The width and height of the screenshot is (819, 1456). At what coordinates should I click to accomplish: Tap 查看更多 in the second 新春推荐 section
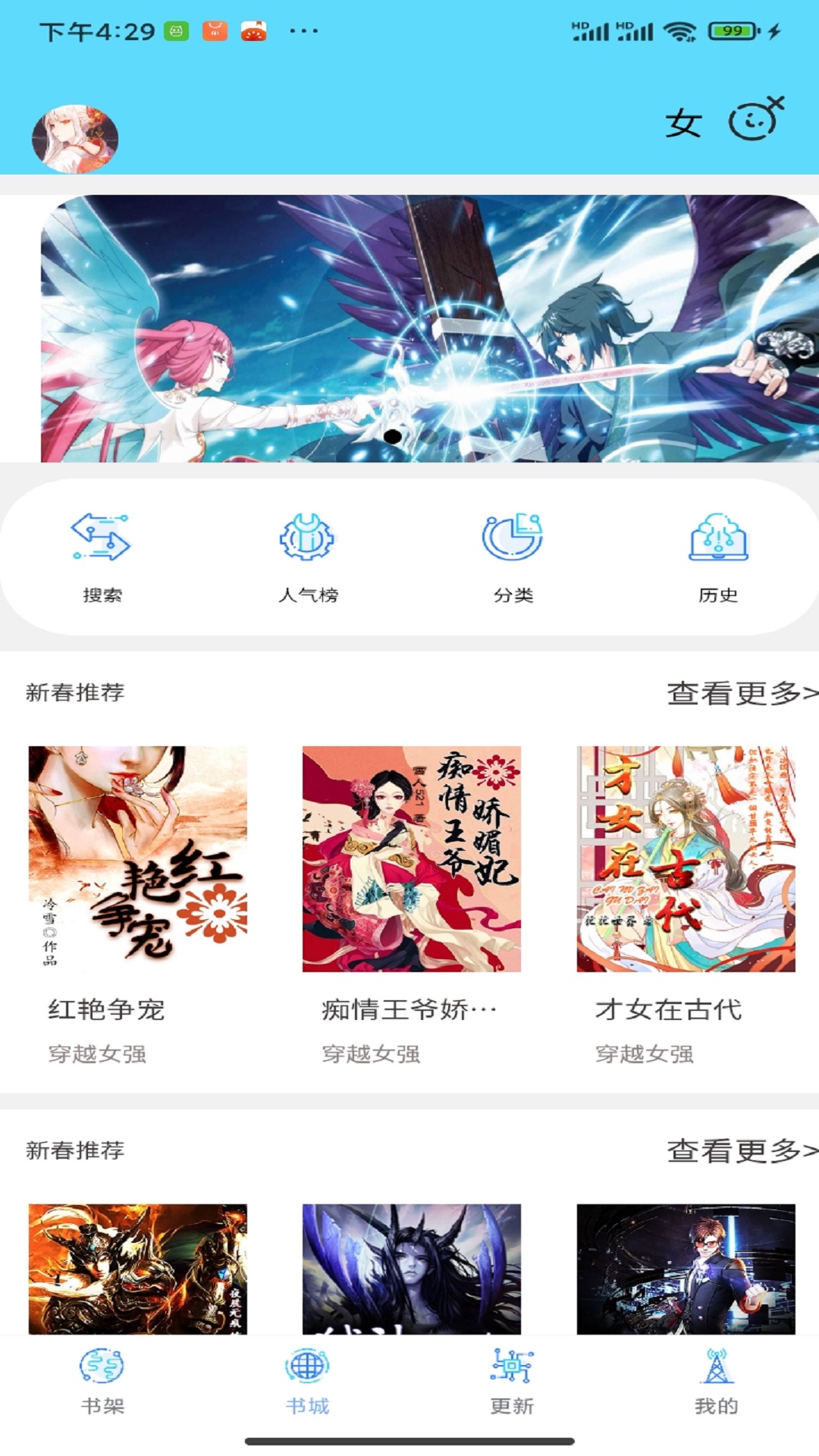(x=741, y=1150)
